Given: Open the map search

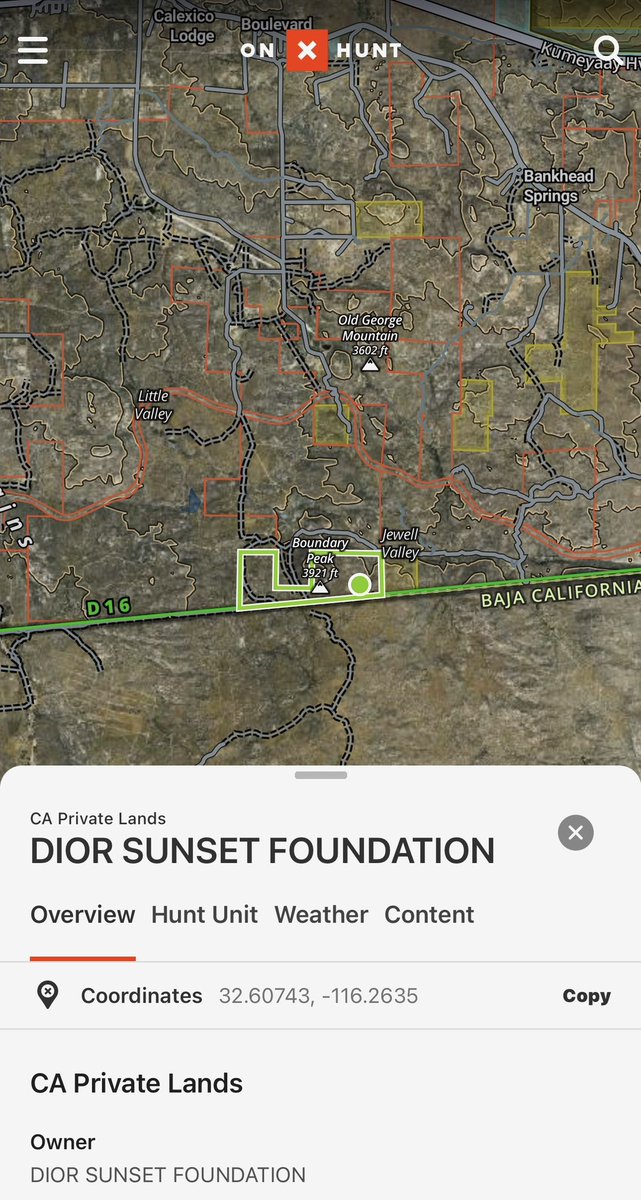Looking at the screenshot, I should (x=607, y=49).
